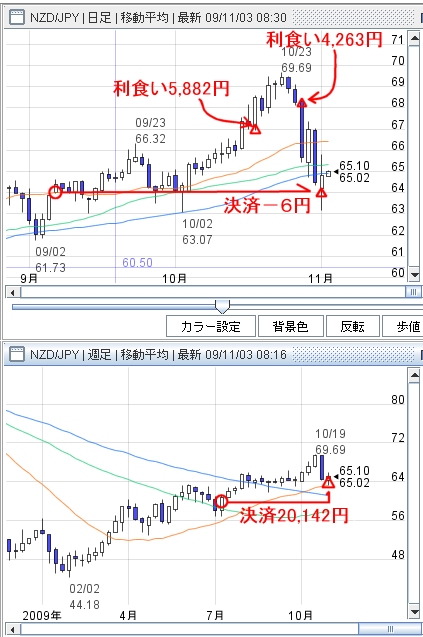The height and width of the screenshot is (637, 423).
Task: Open window icon of NZD/JPY 日足 chart
Action: tap(17, 17)
